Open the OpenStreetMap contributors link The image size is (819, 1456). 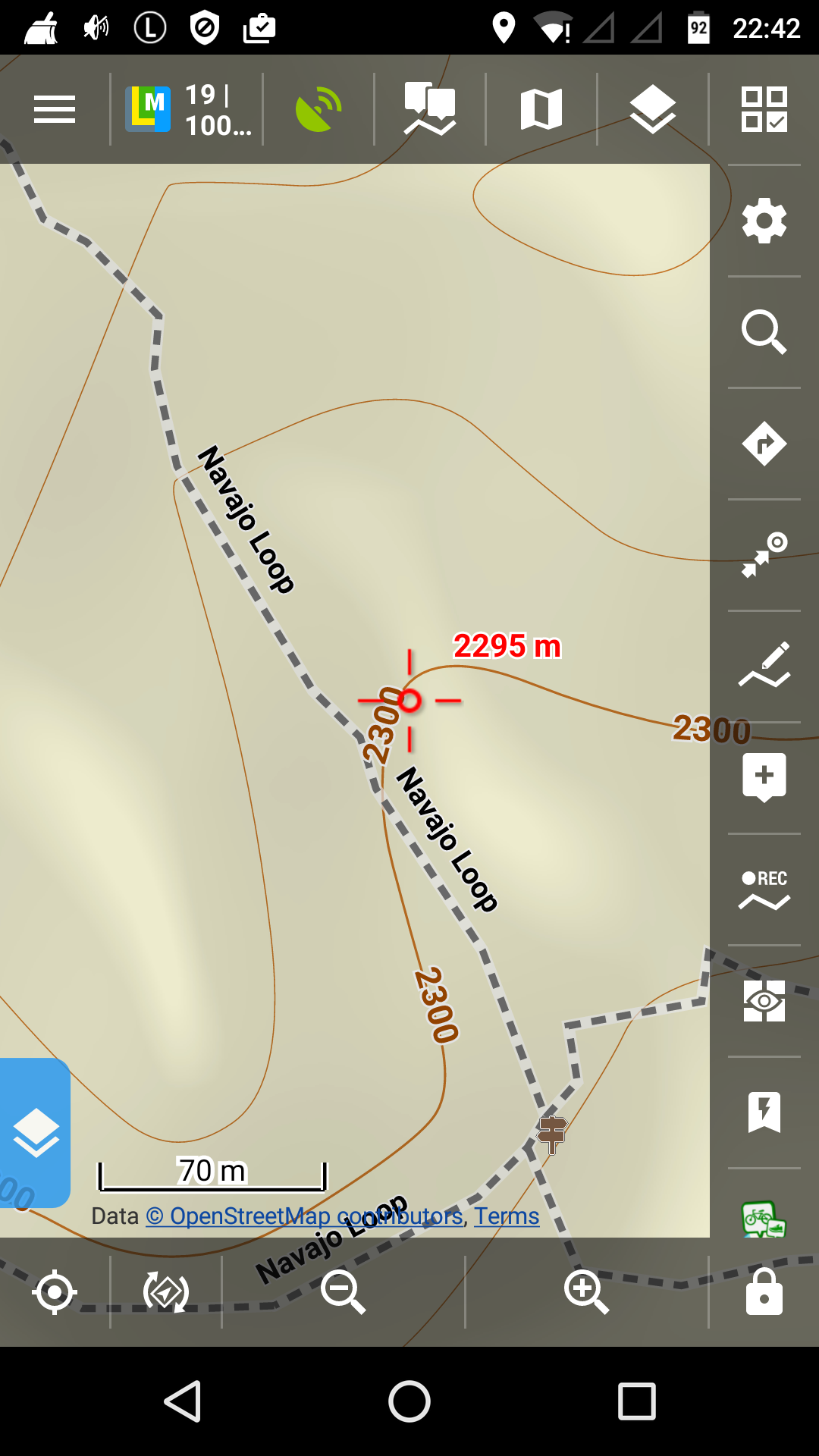coord(303,1216)
